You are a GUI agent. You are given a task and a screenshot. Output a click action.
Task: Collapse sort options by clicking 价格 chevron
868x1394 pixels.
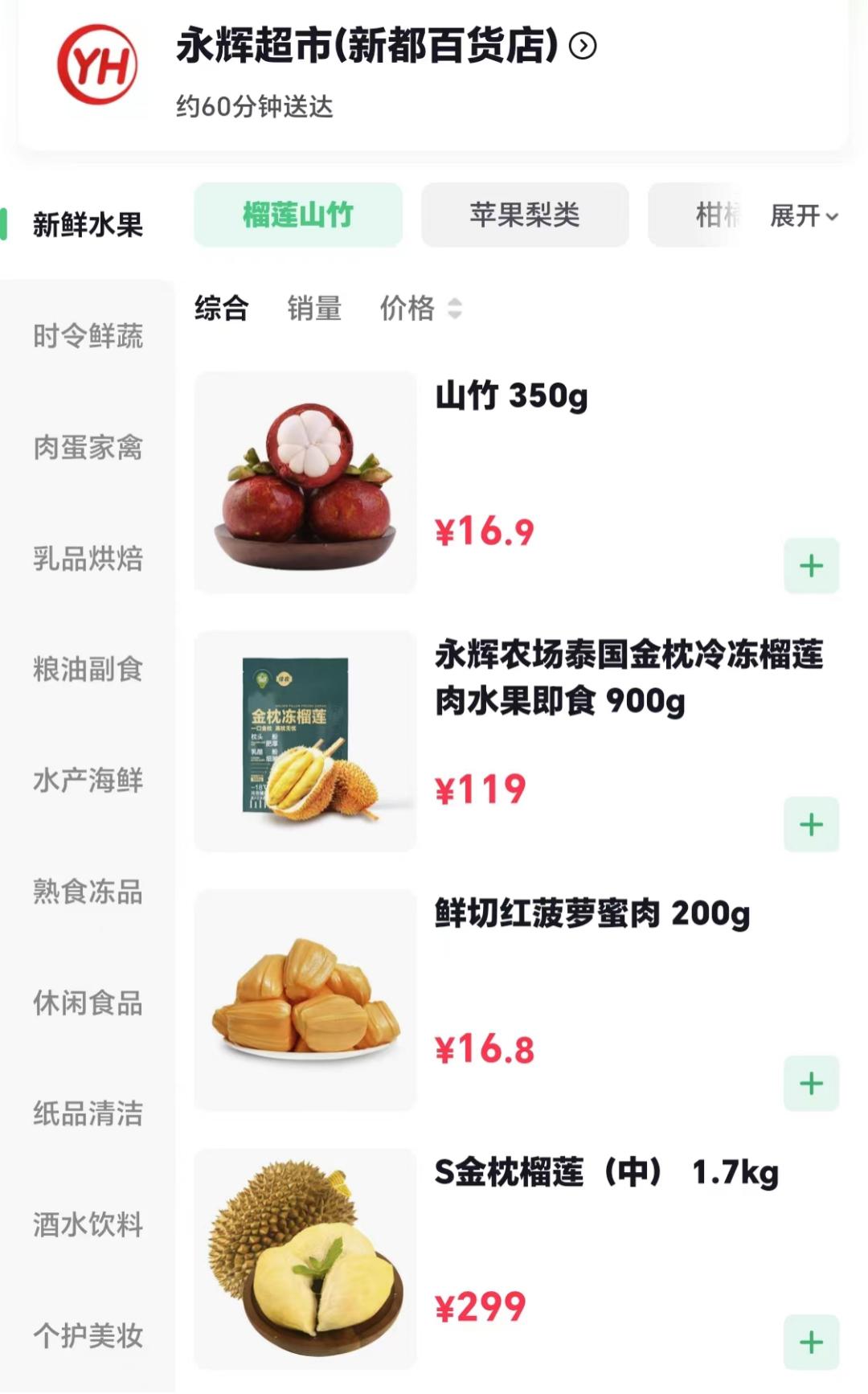pos(455,309)
